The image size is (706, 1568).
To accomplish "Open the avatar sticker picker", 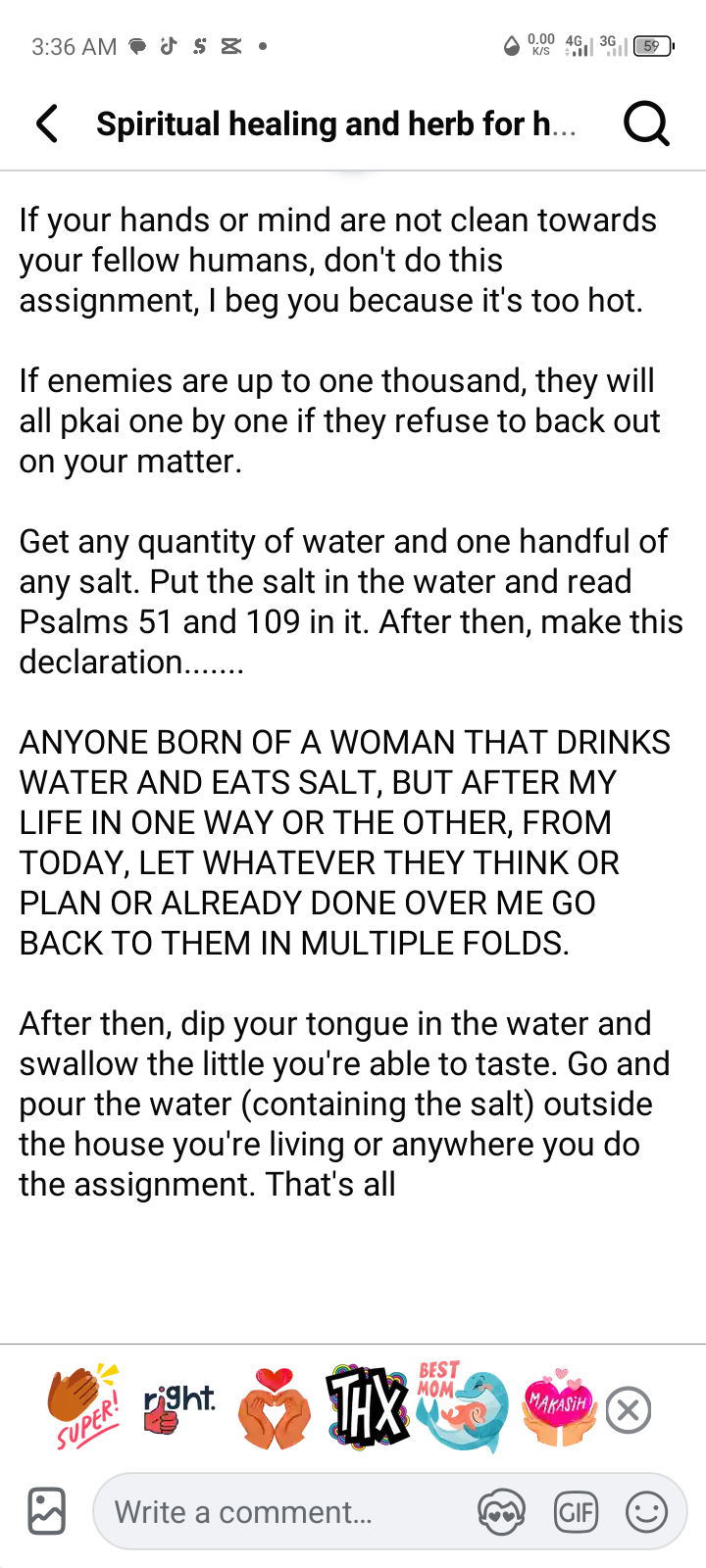I will [x=501, y=1512].
